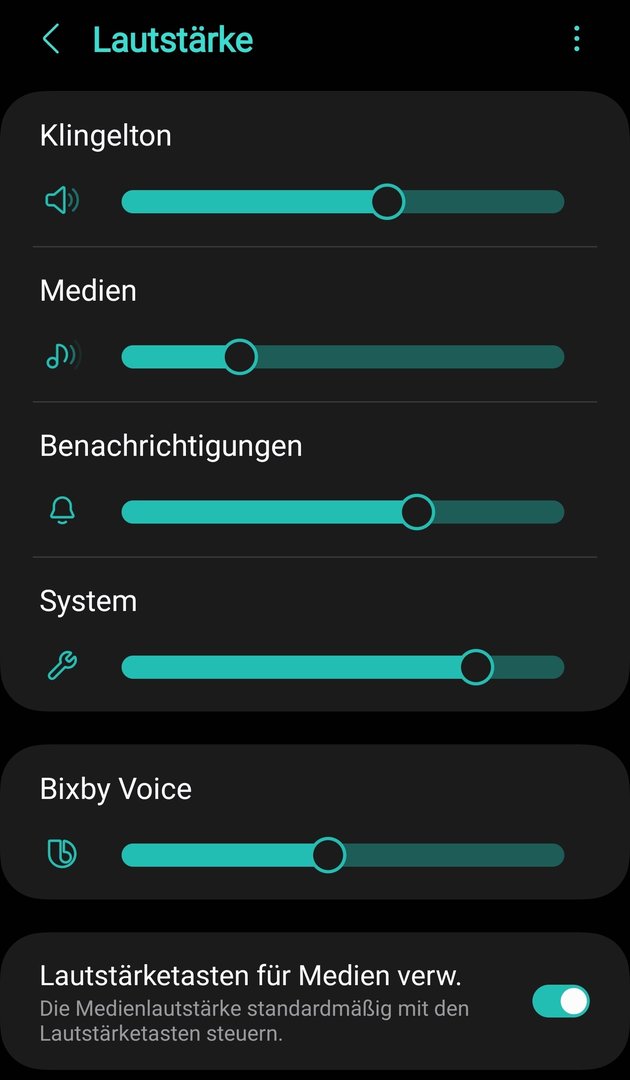Change the System volume slider

476,667
